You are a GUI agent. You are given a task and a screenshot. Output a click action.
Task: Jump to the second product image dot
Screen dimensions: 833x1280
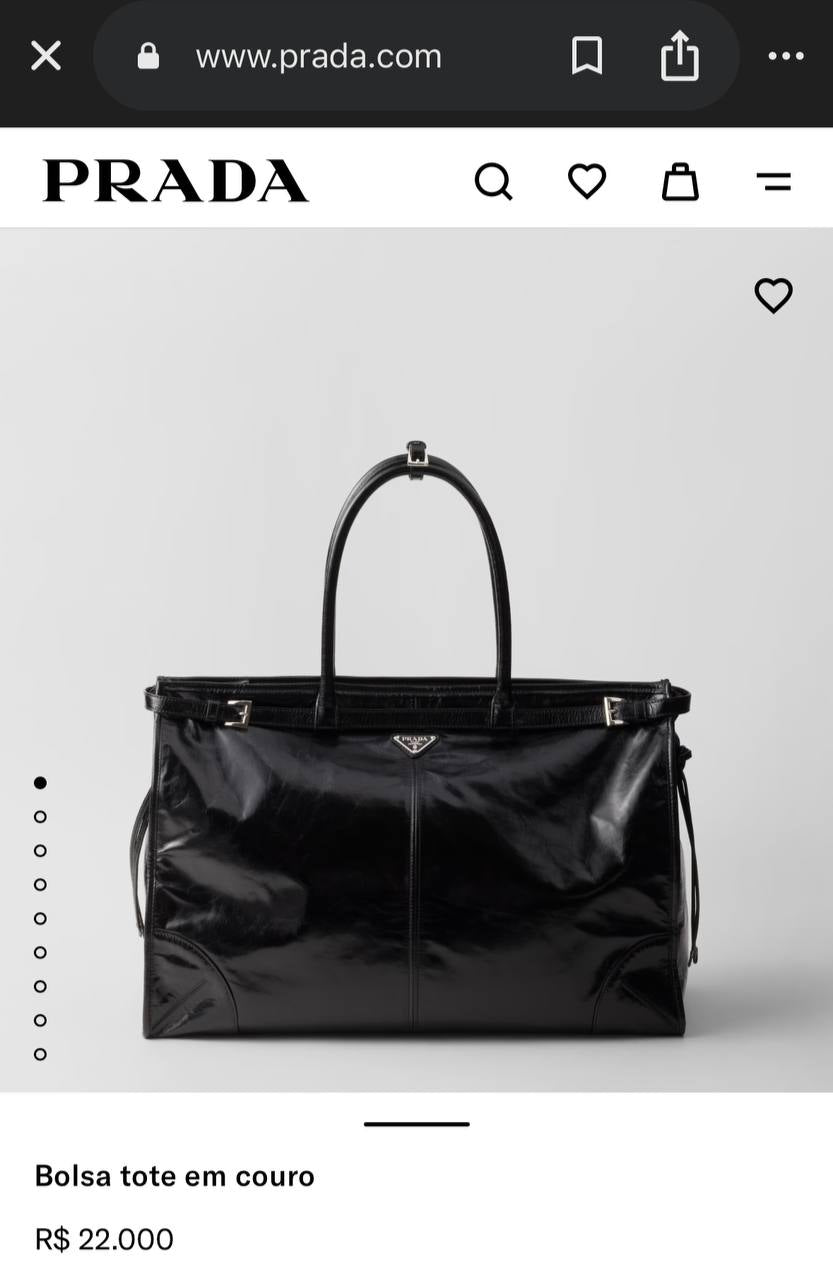(40, 817)
